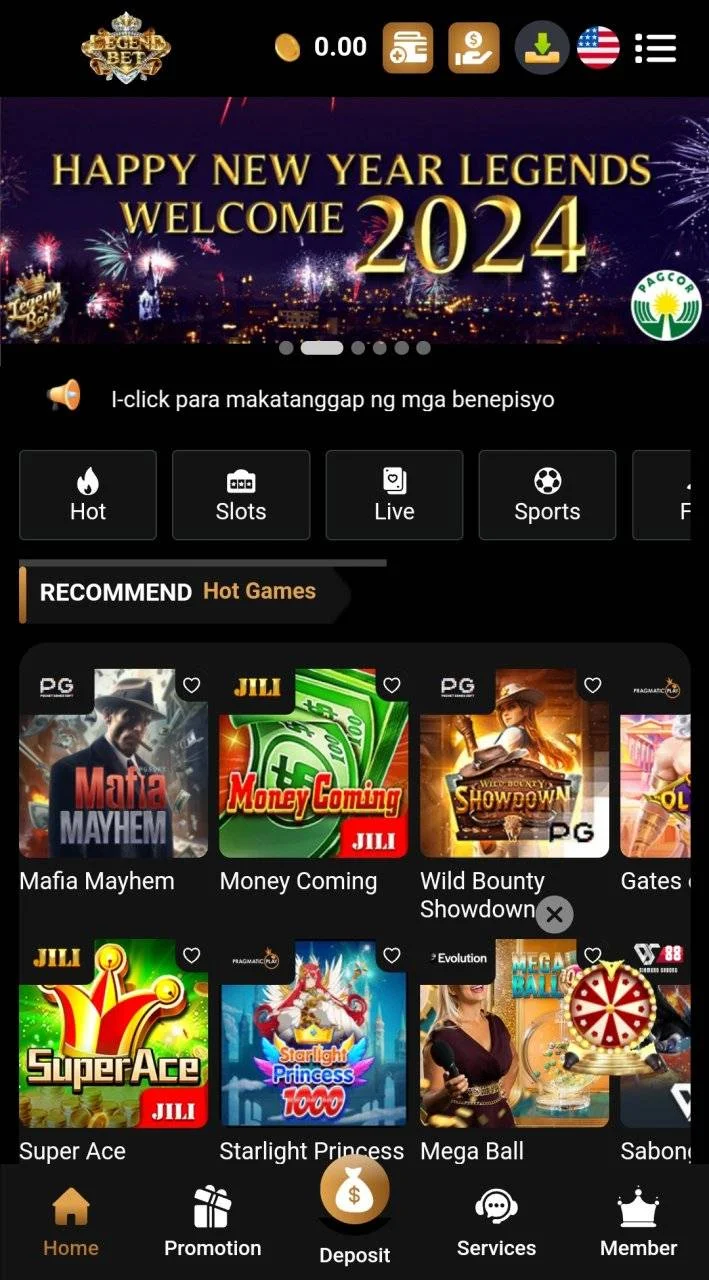Open the withdraw hand-coin icon

pyautogui.click(x=474, y=47)
